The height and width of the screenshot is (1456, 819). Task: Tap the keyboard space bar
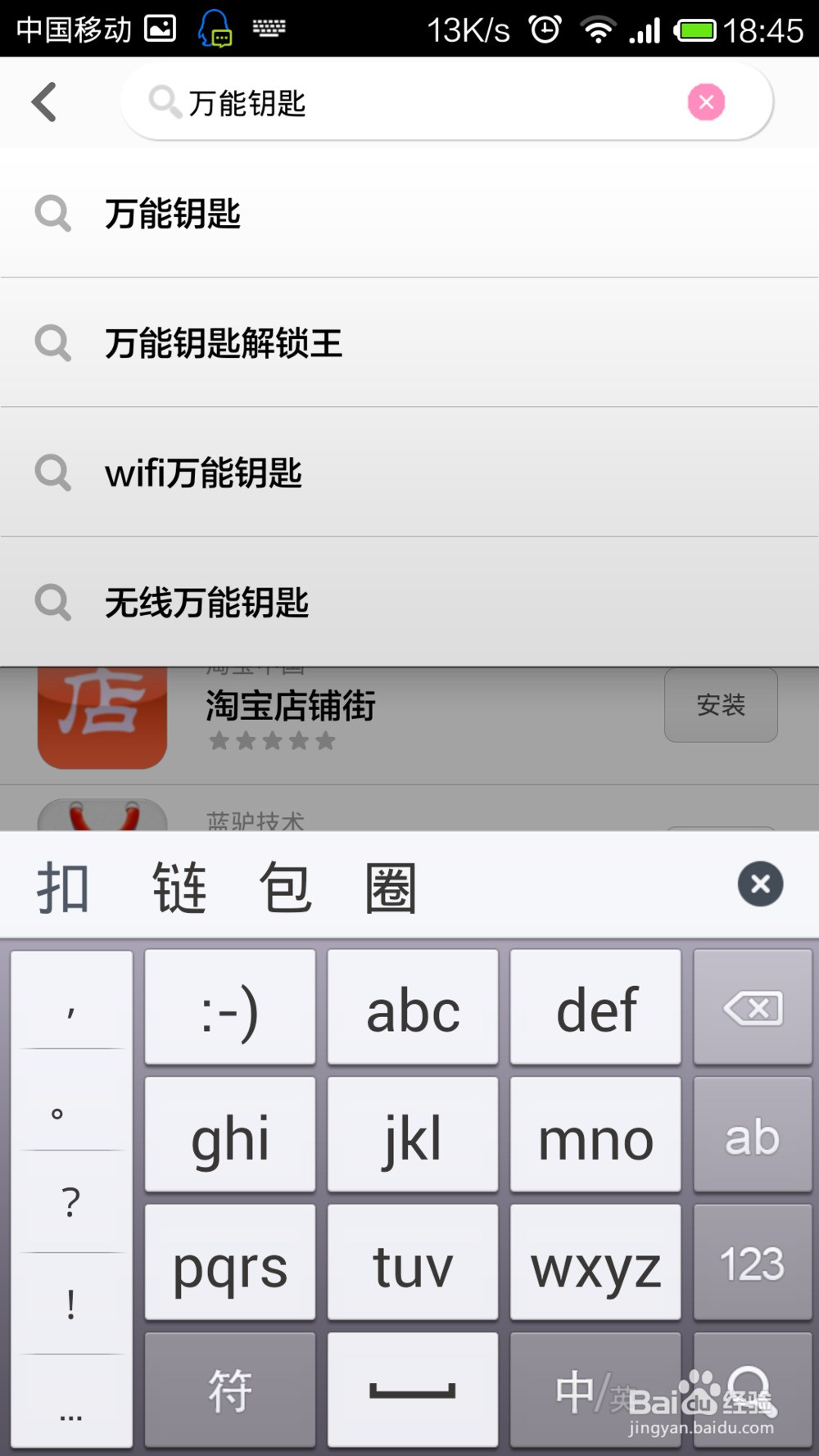[x=413, y=1390]
